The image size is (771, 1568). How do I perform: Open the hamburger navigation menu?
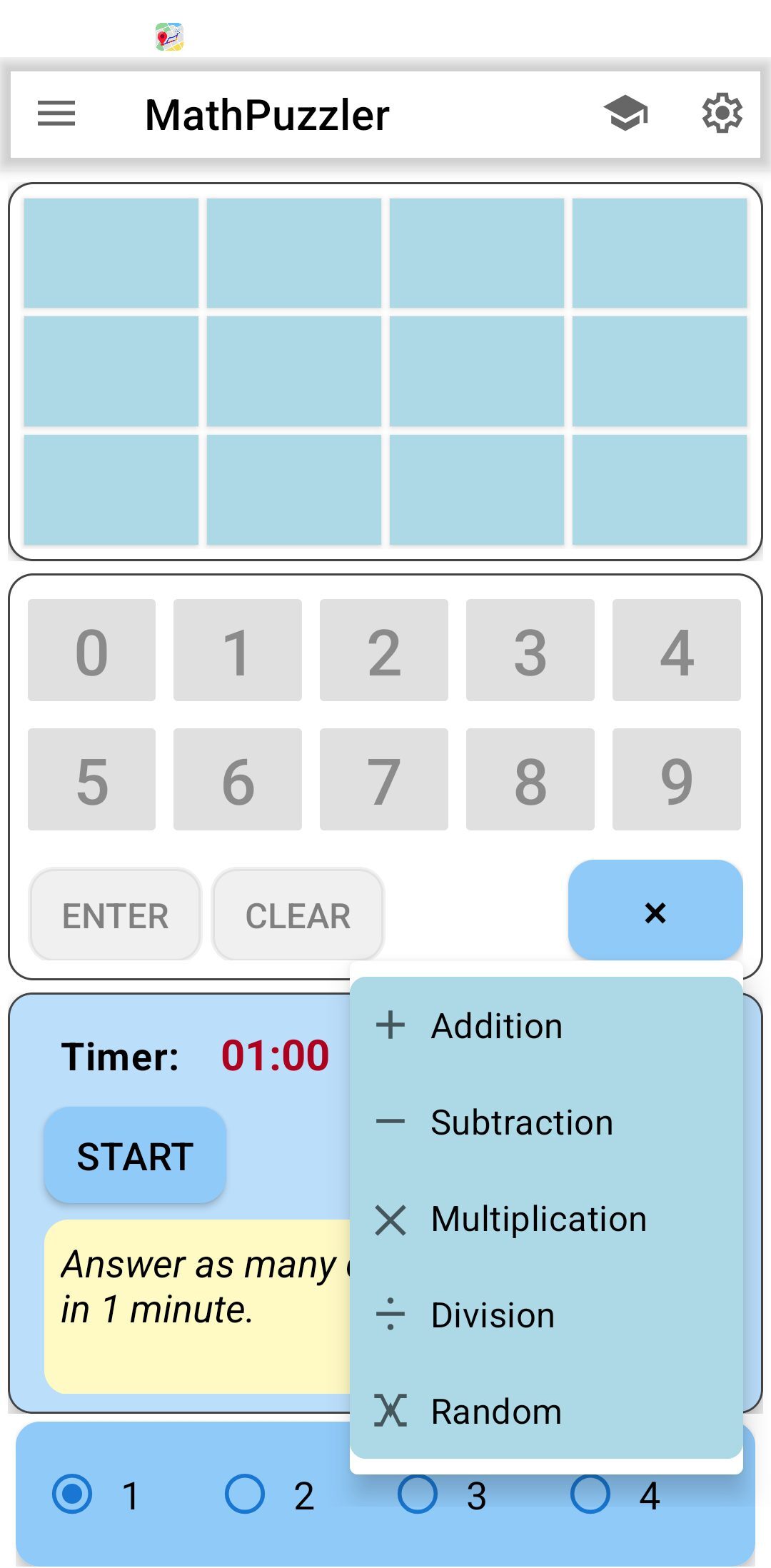point(56,114)
